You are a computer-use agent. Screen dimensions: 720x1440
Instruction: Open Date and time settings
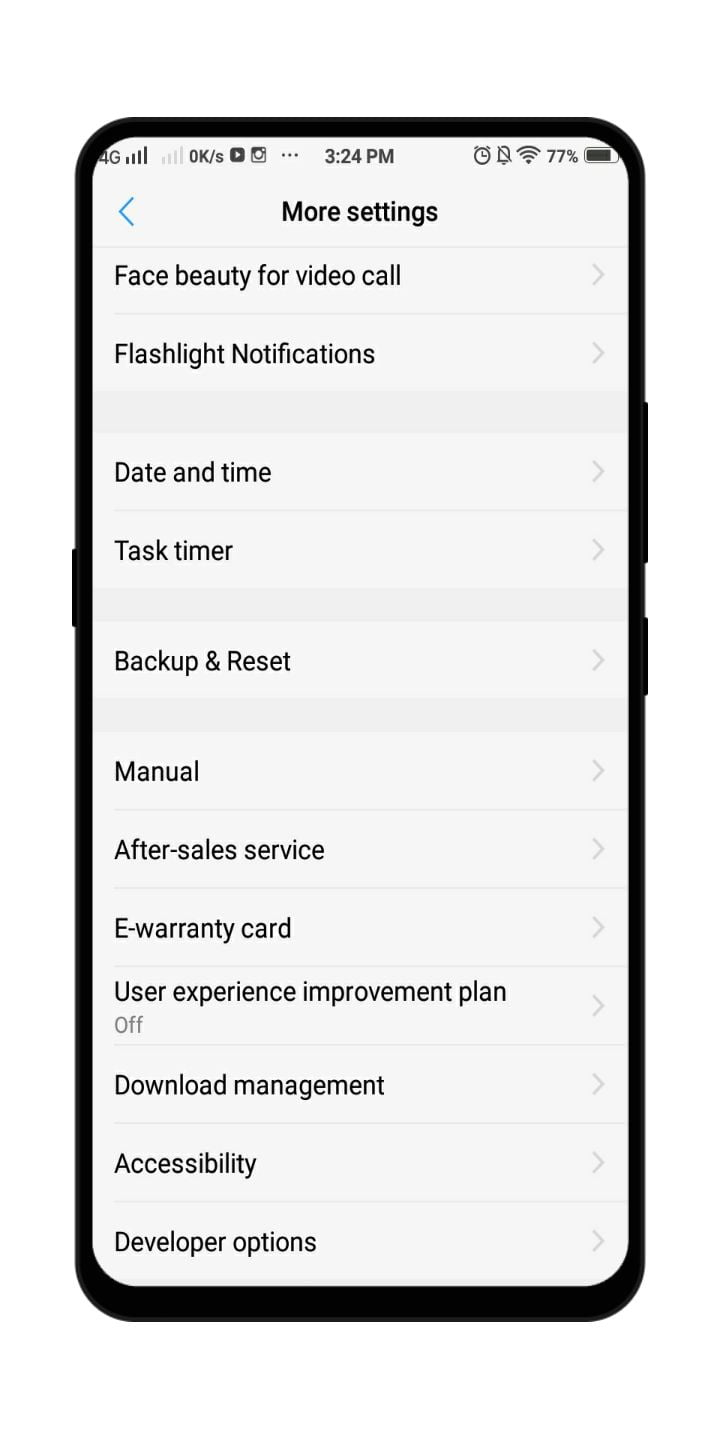[x=360, y=471]
